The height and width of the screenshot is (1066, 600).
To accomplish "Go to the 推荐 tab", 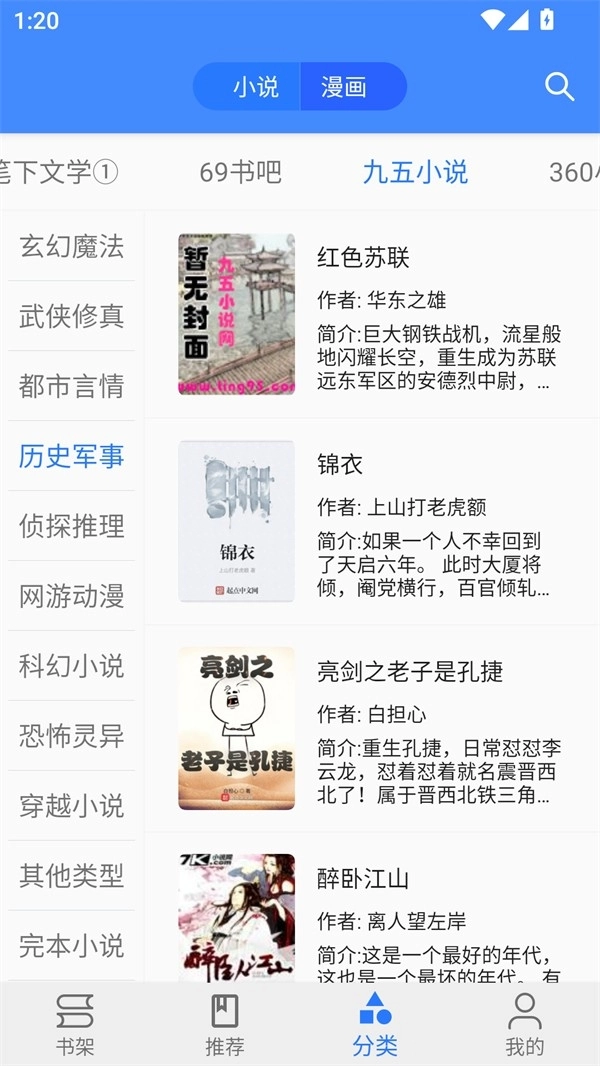I will click(x=225, y=1024).
